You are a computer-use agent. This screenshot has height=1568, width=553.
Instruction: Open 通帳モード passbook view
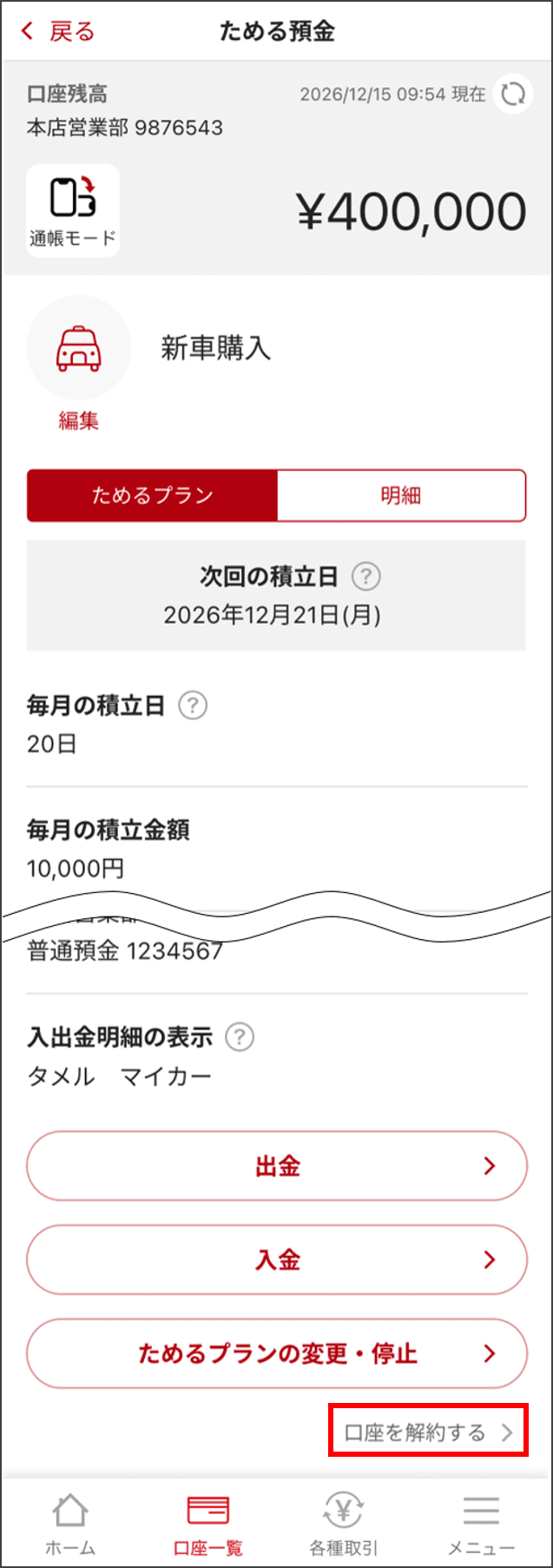point(73,211)
